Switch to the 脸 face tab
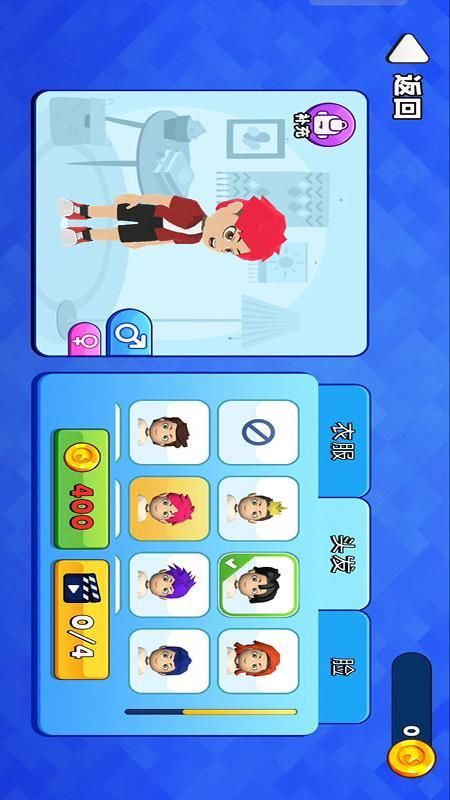 tap(343, 667)
